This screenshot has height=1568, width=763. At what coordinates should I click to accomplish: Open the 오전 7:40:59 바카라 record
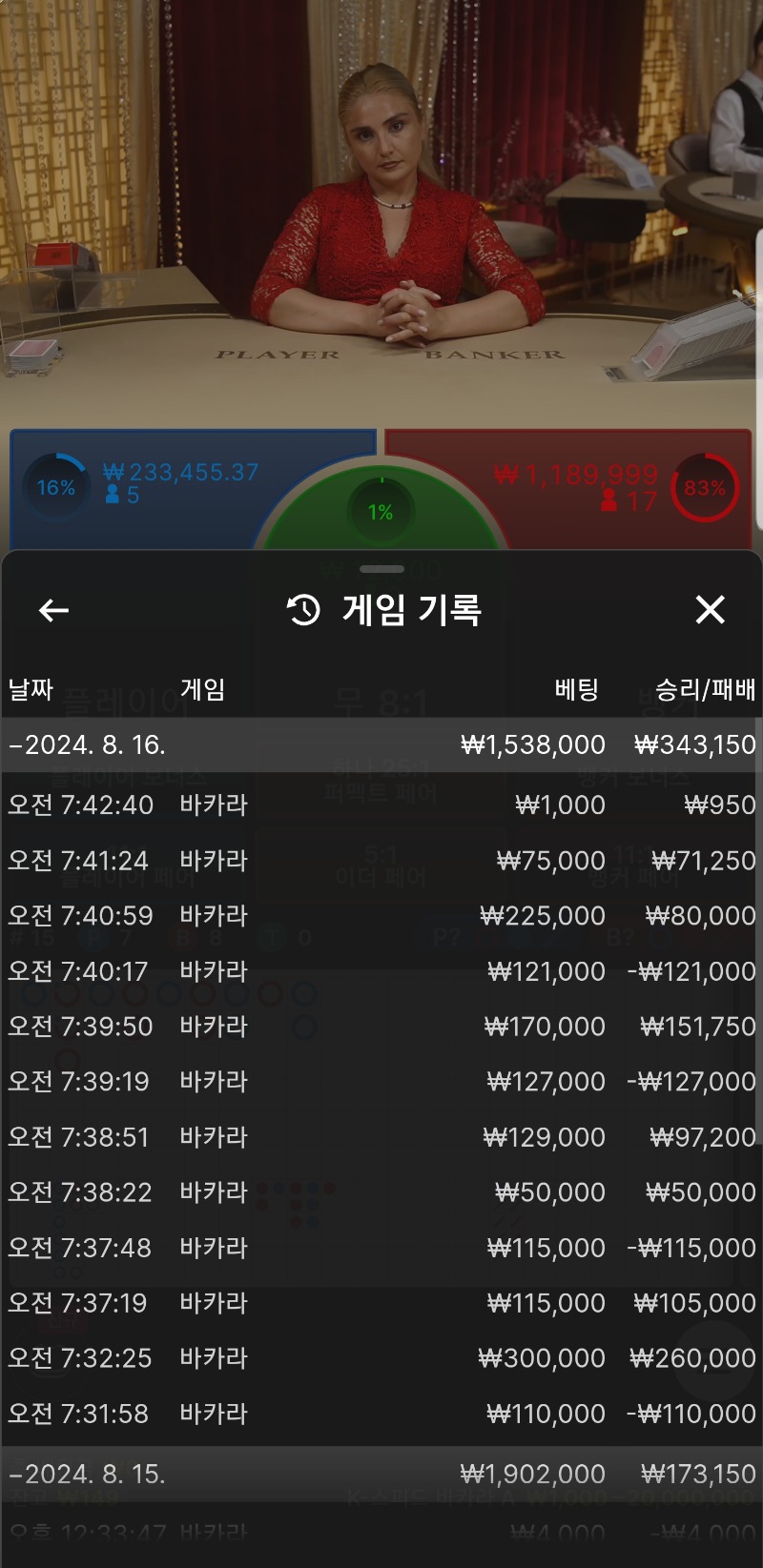click(381, 915)
